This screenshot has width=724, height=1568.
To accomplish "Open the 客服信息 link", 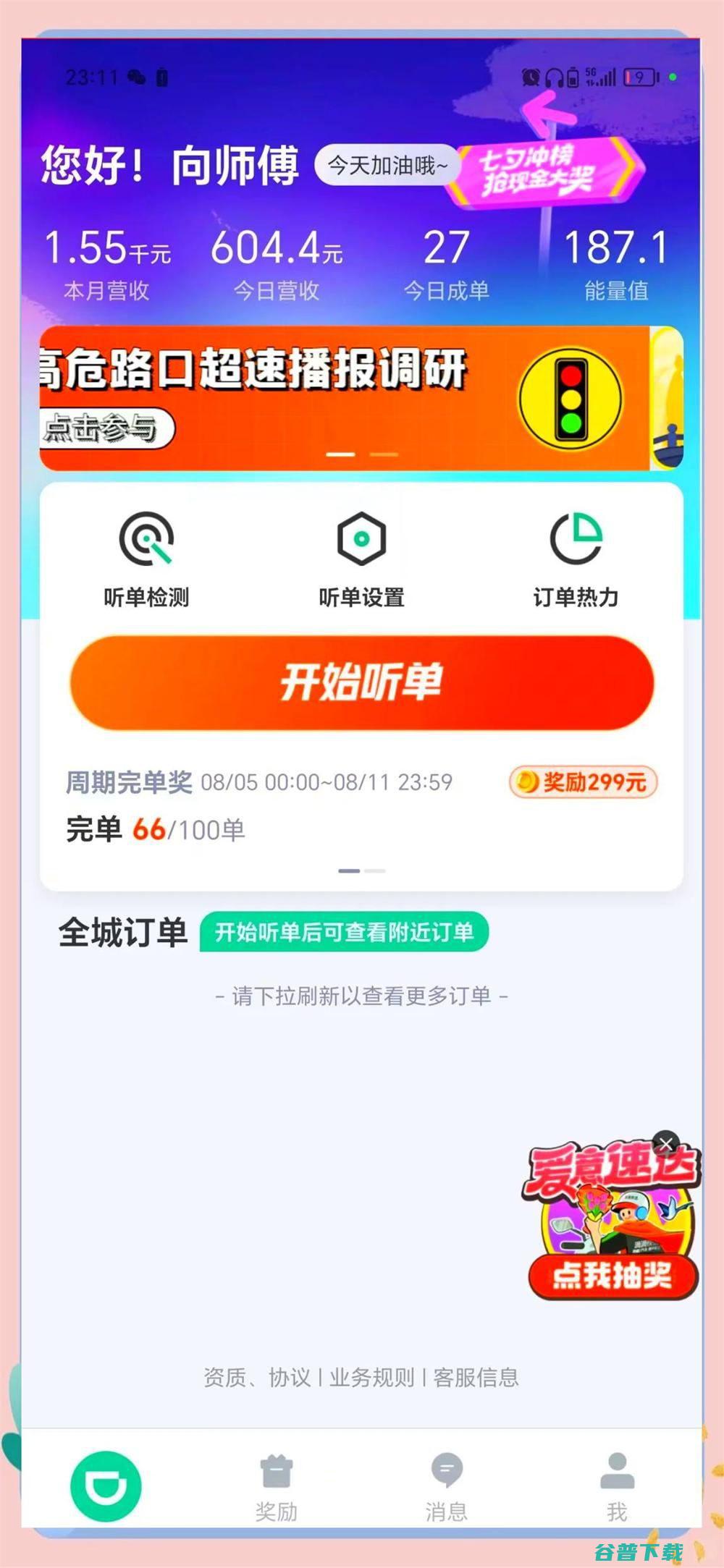I will [476, 1377].
